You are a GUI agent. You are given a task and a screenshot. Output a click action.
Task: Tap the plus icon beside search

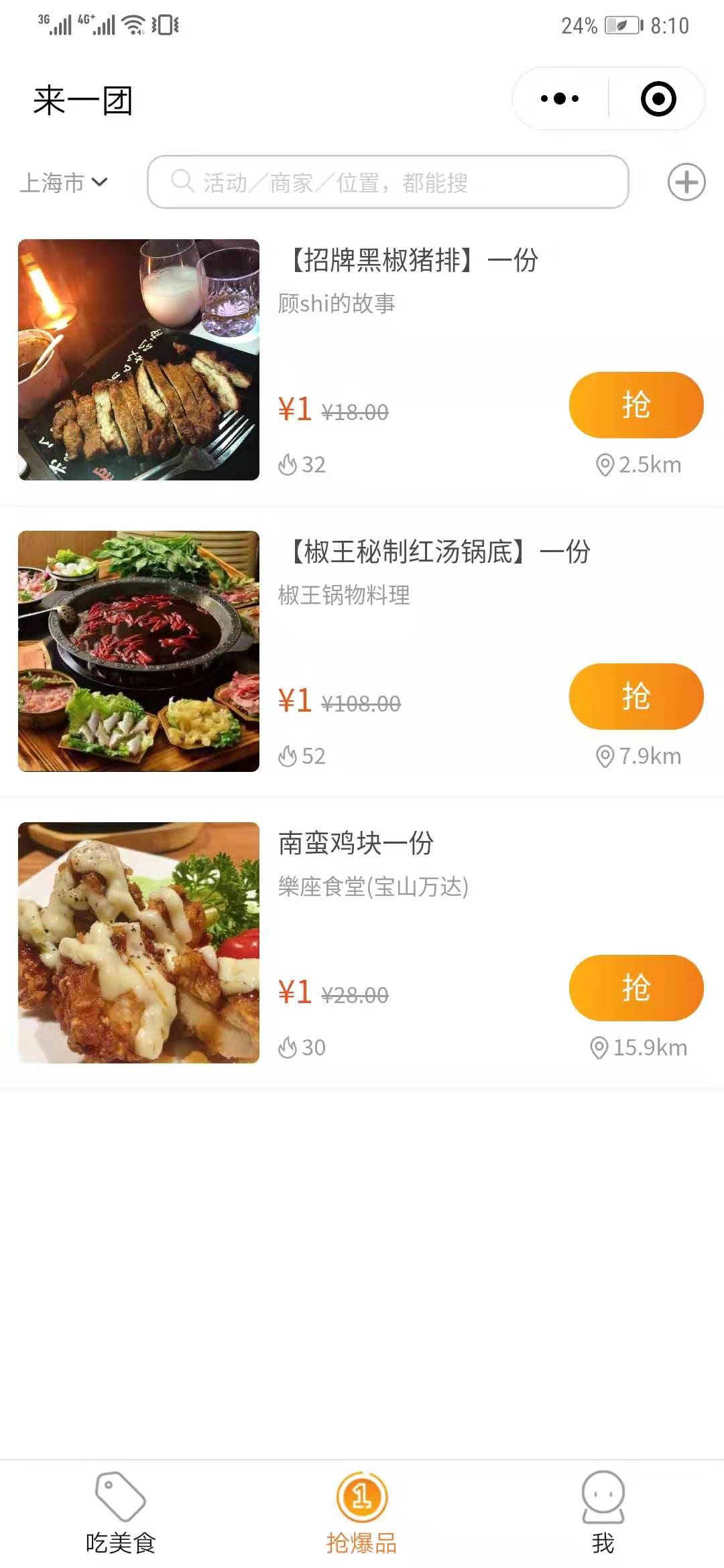(x=686, y=182)
